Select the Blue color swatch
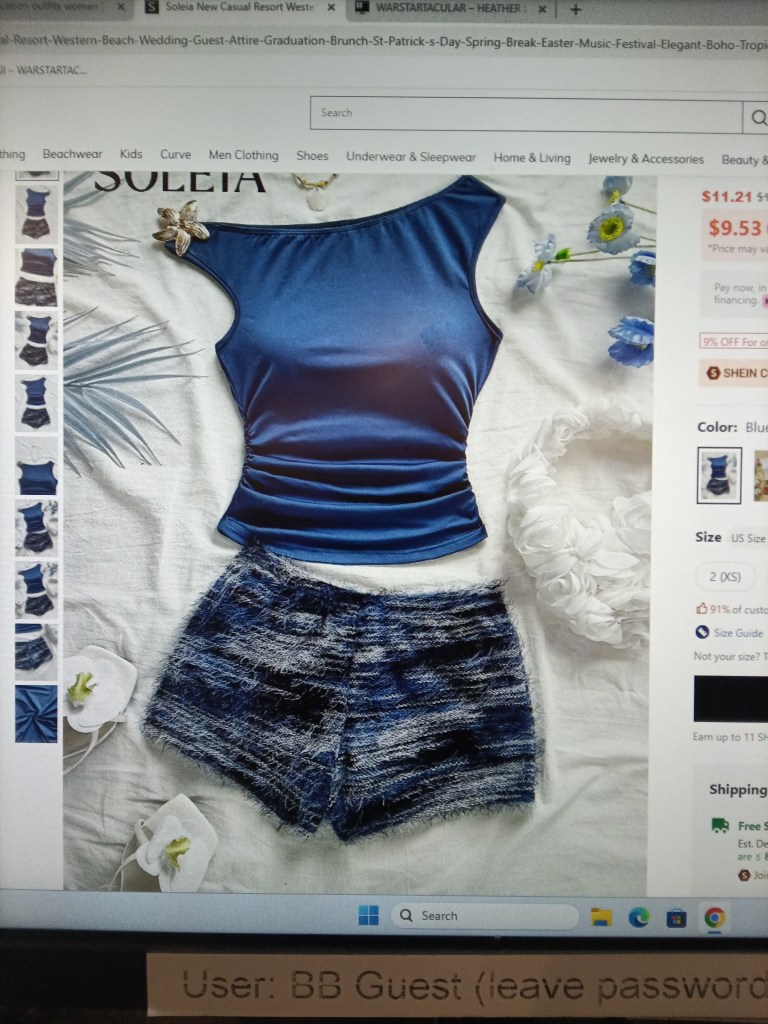The height and width of the screenshot is (1024, 768). tap(719, 474)
